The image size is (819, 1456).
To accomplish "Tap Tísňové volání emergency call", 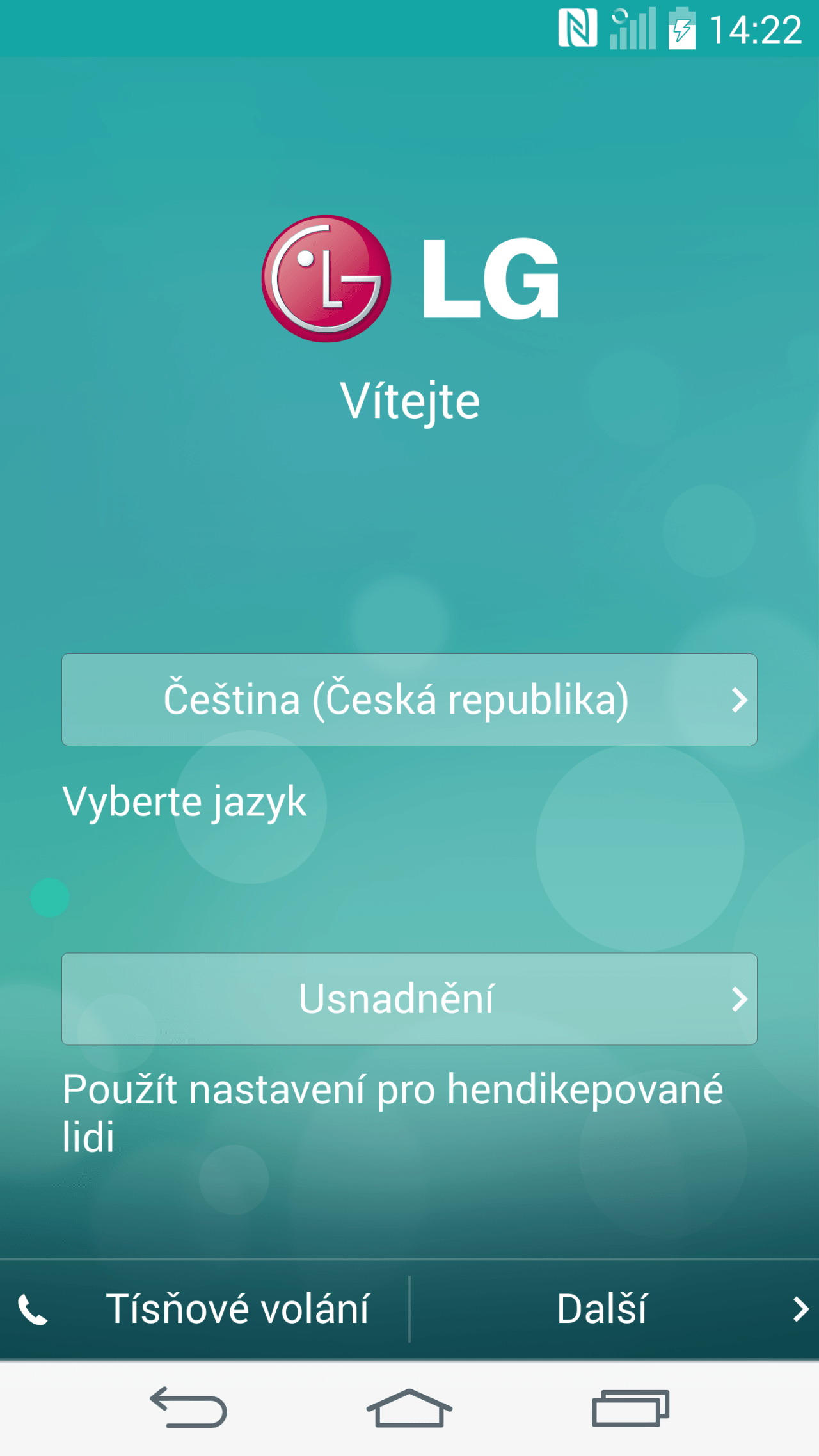I will tap(204, 1309).
